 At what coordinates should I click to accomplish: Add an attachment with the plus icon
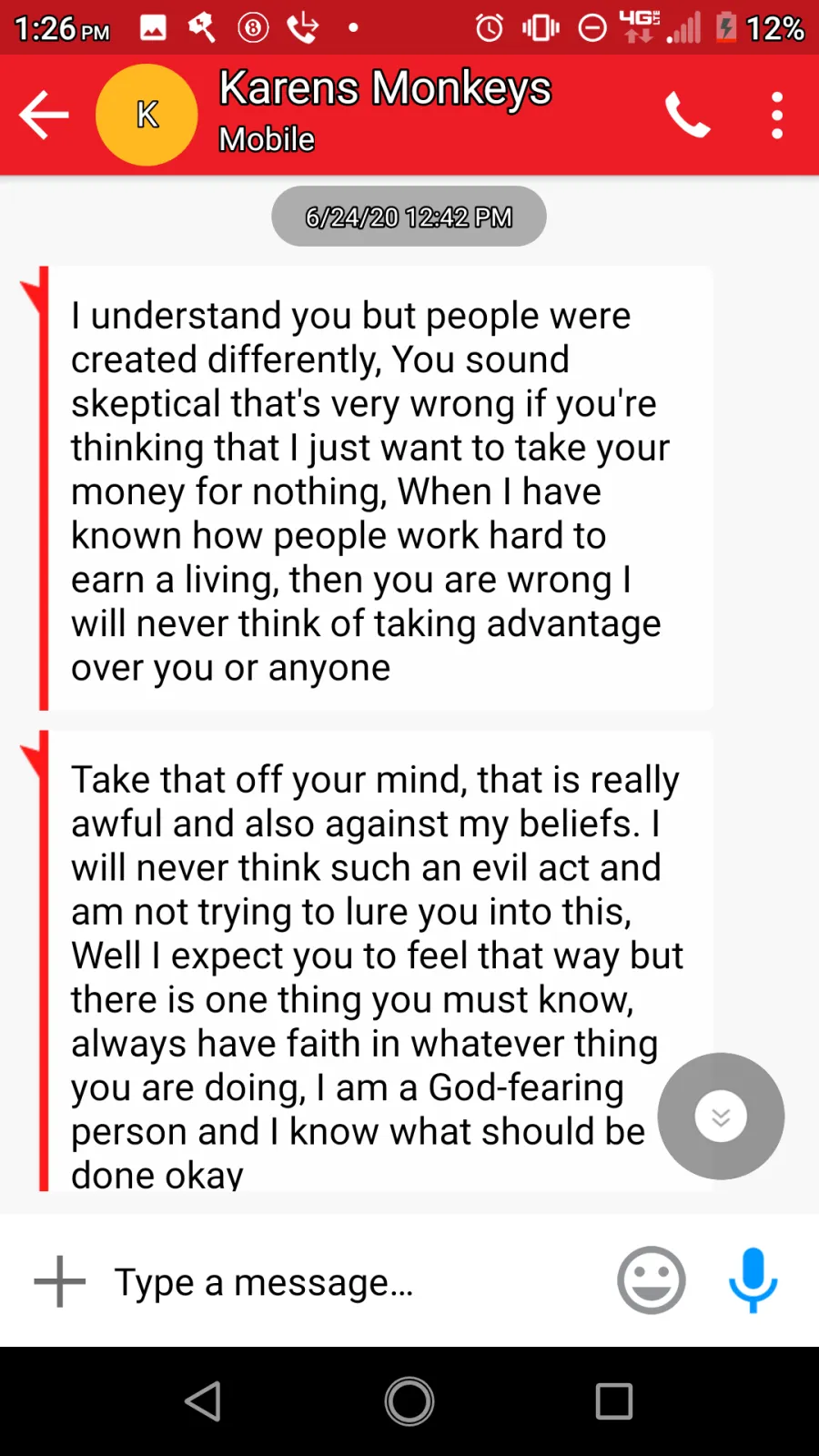click(x=60, y=1281)
